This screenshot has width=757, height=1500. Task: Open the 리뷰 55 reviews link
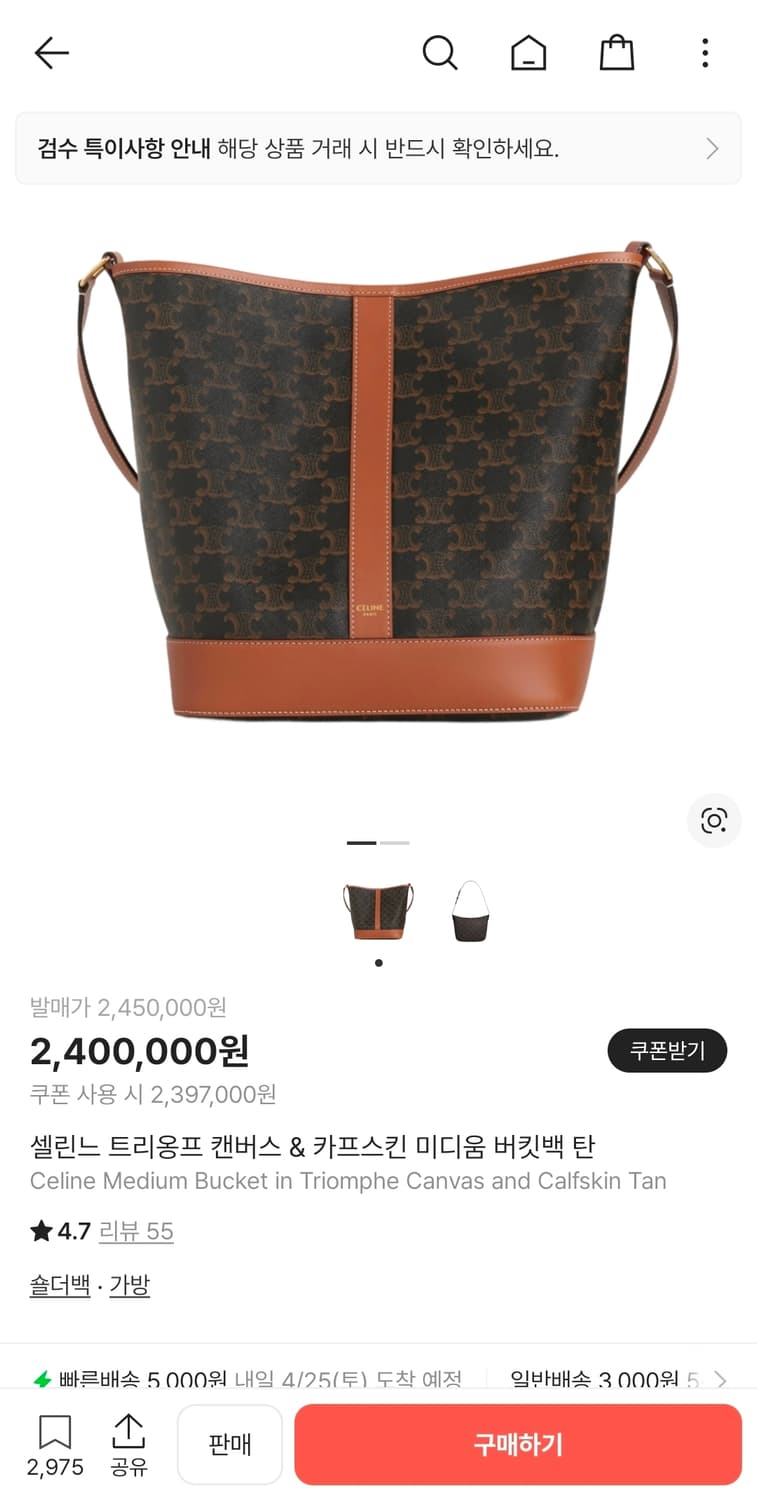pyautogui.click(x=137, y=1231)
